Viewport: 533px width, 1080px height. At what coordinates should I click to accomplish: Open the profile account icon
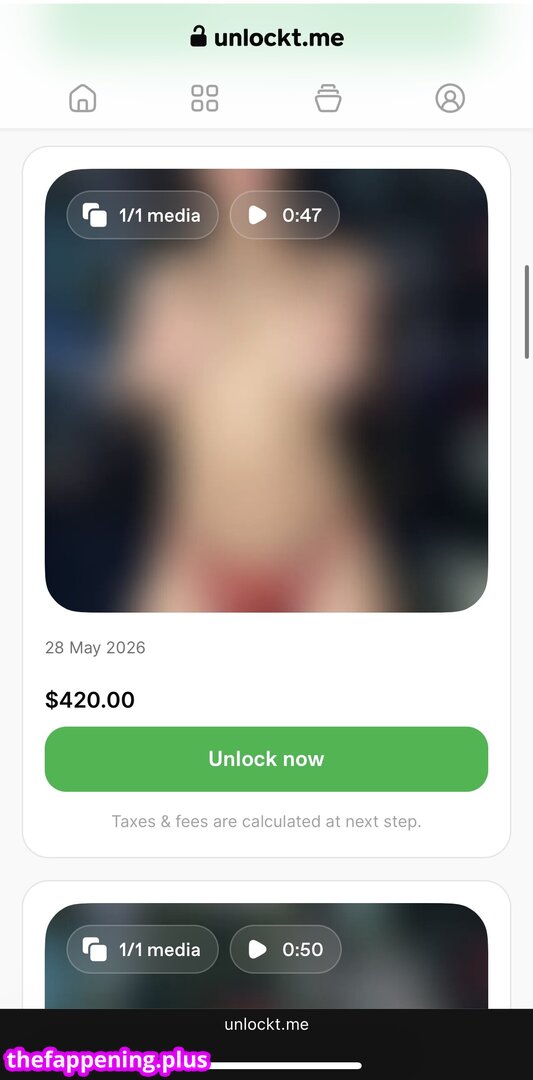[450, 98]
